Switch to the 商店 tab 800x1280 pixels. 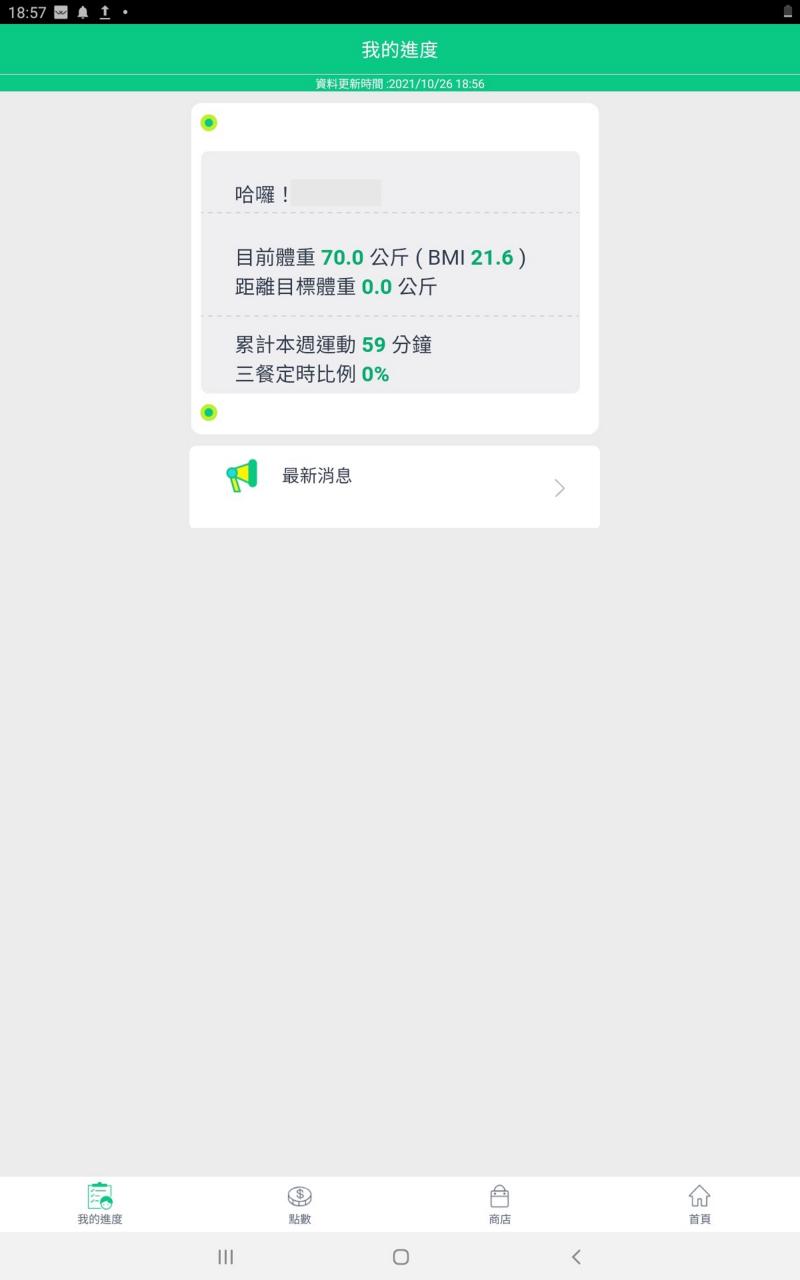(x=499, y=1205)
